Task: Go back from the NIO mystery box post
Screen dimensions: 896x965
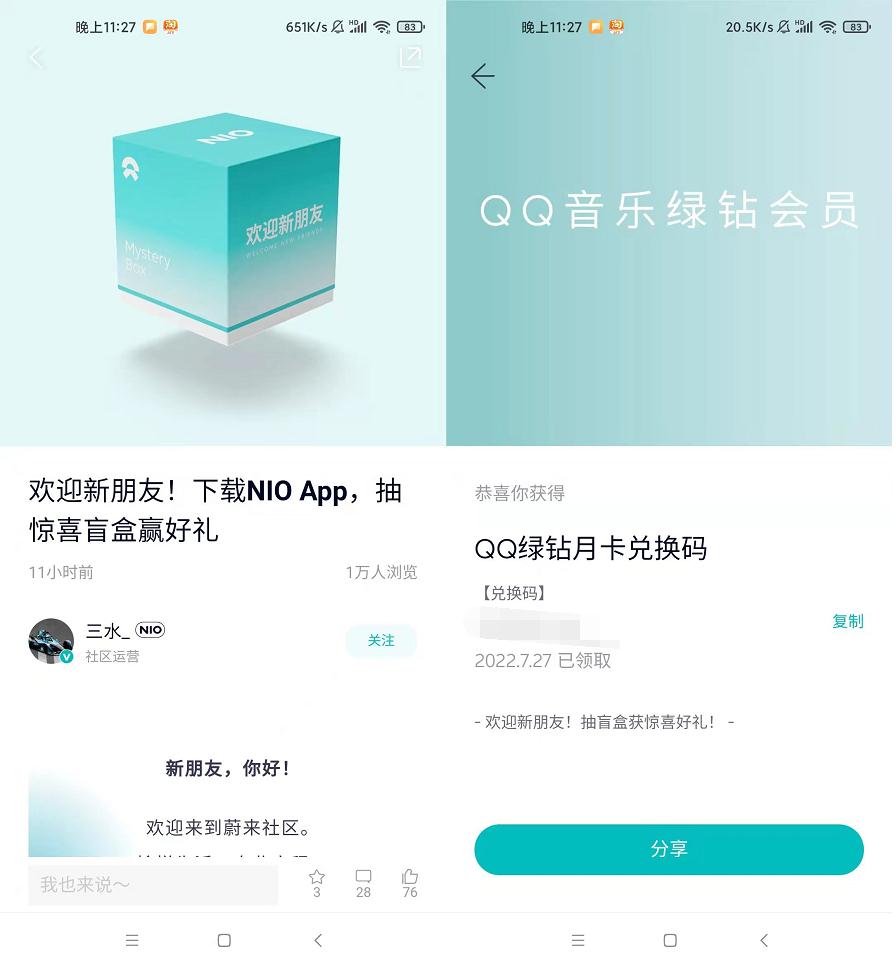Action: pyautogui.click(x=36, y=58)
